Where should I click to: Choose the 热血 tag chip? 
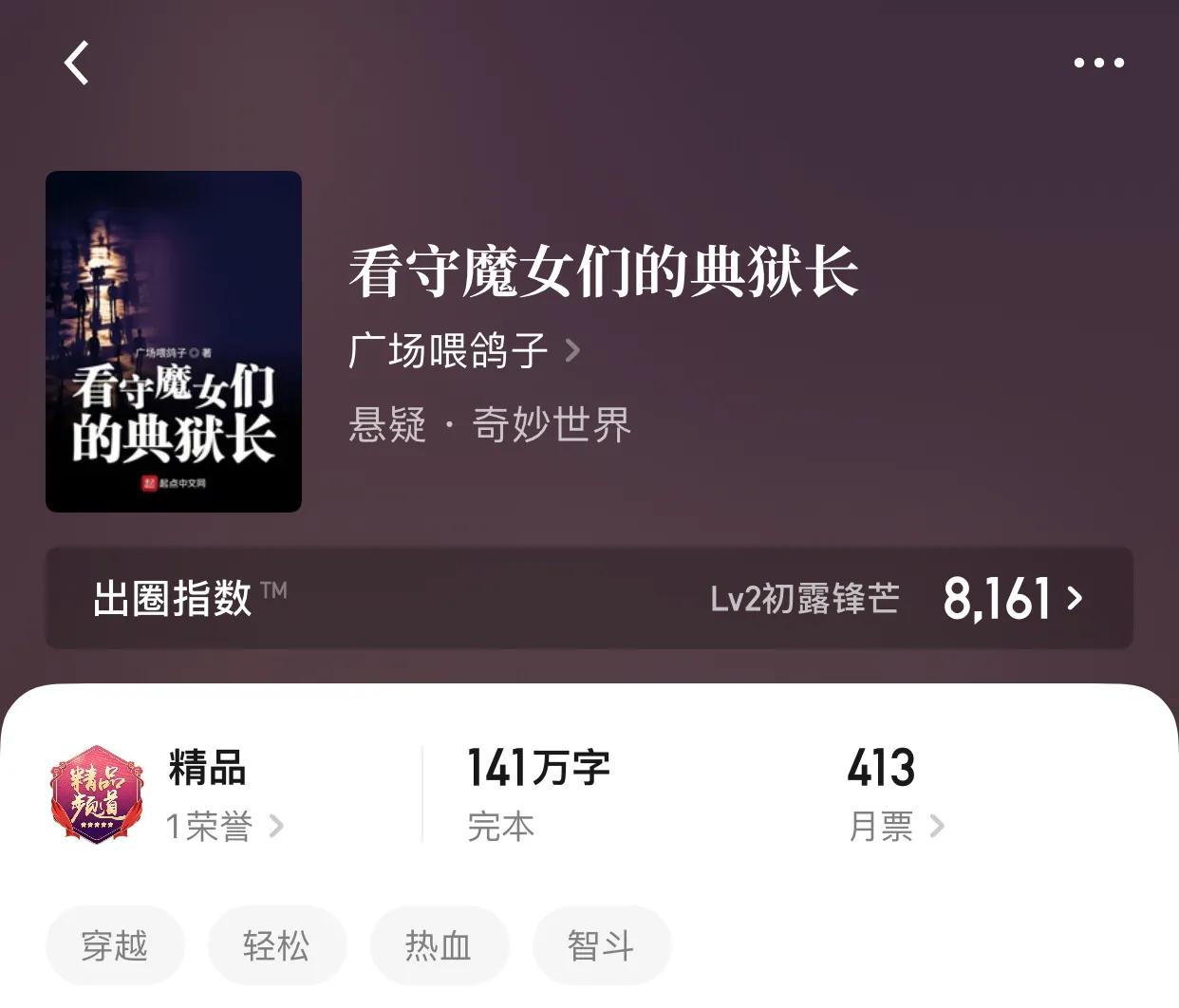tap(439, 945)
